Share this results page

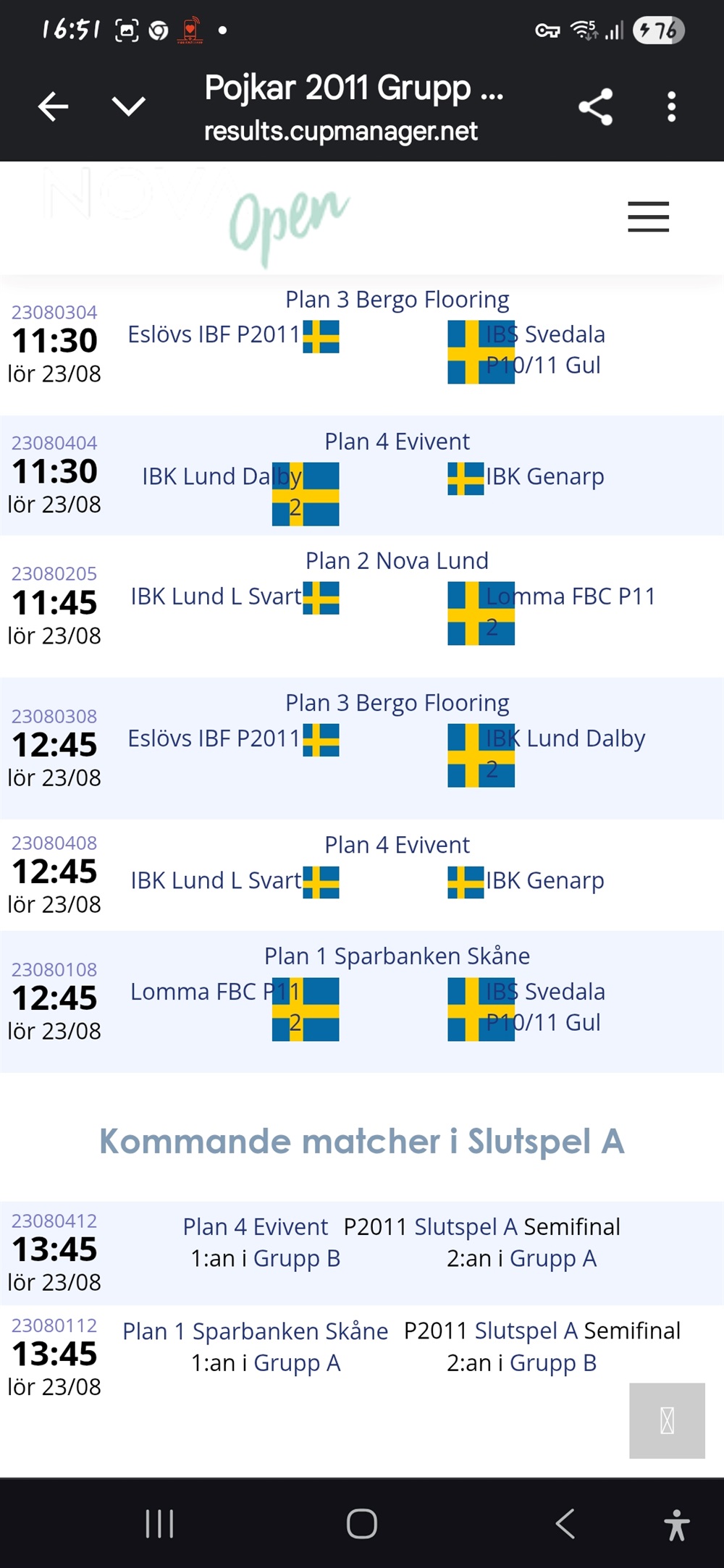(x=595, y=107)
